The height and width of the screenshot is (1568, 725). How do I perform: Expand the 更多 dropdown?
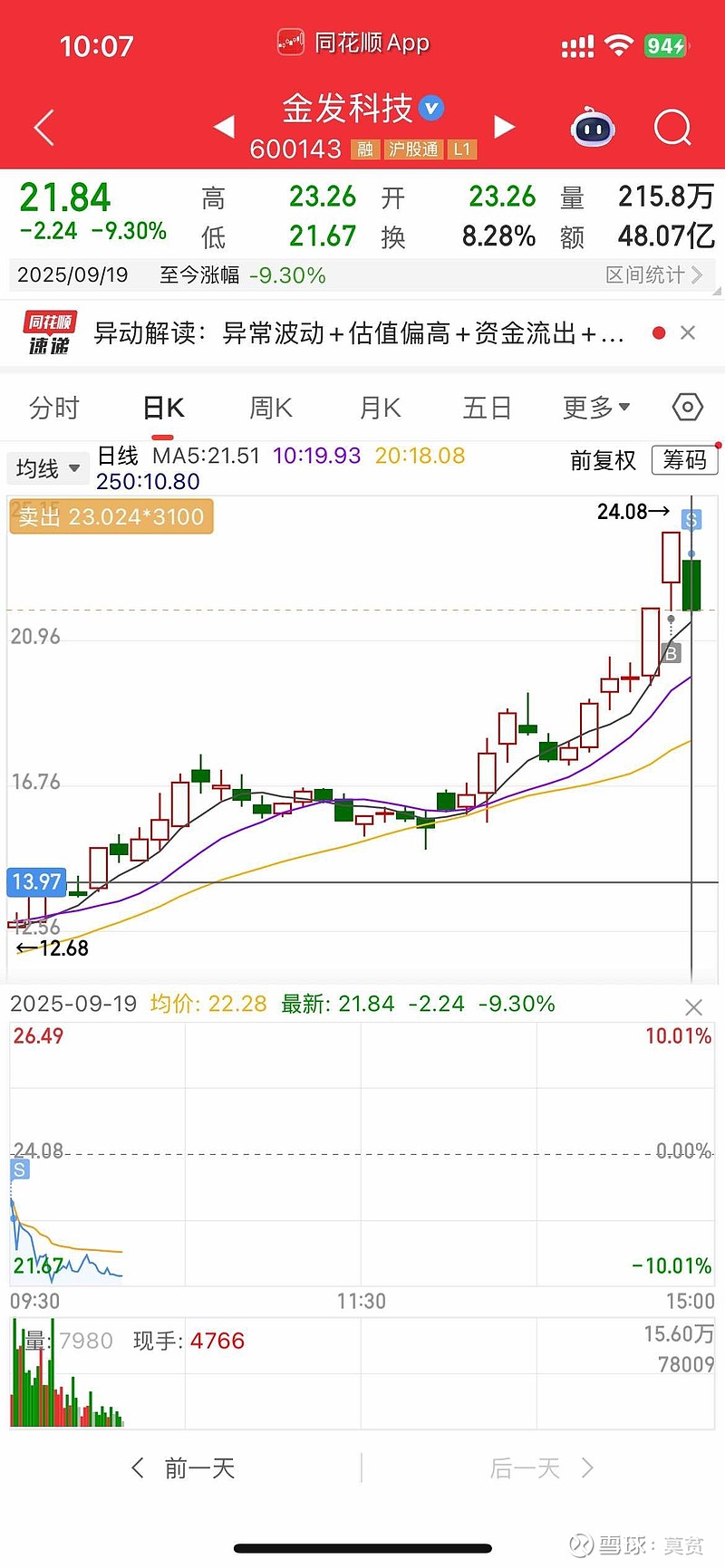[595, 409]
